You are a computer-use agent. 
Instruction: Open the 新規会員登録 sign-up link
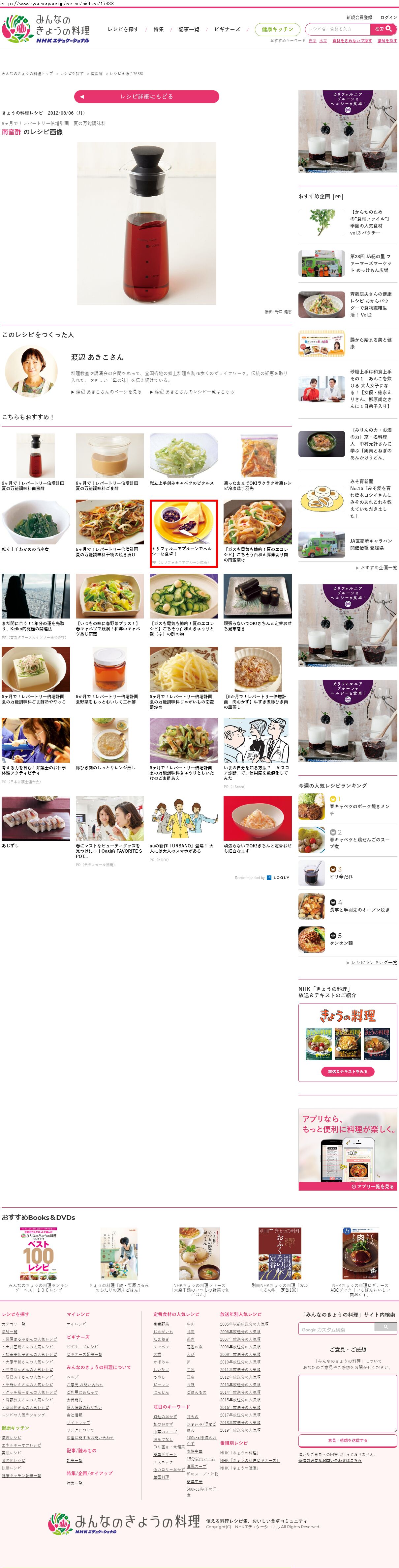(359, 18)
